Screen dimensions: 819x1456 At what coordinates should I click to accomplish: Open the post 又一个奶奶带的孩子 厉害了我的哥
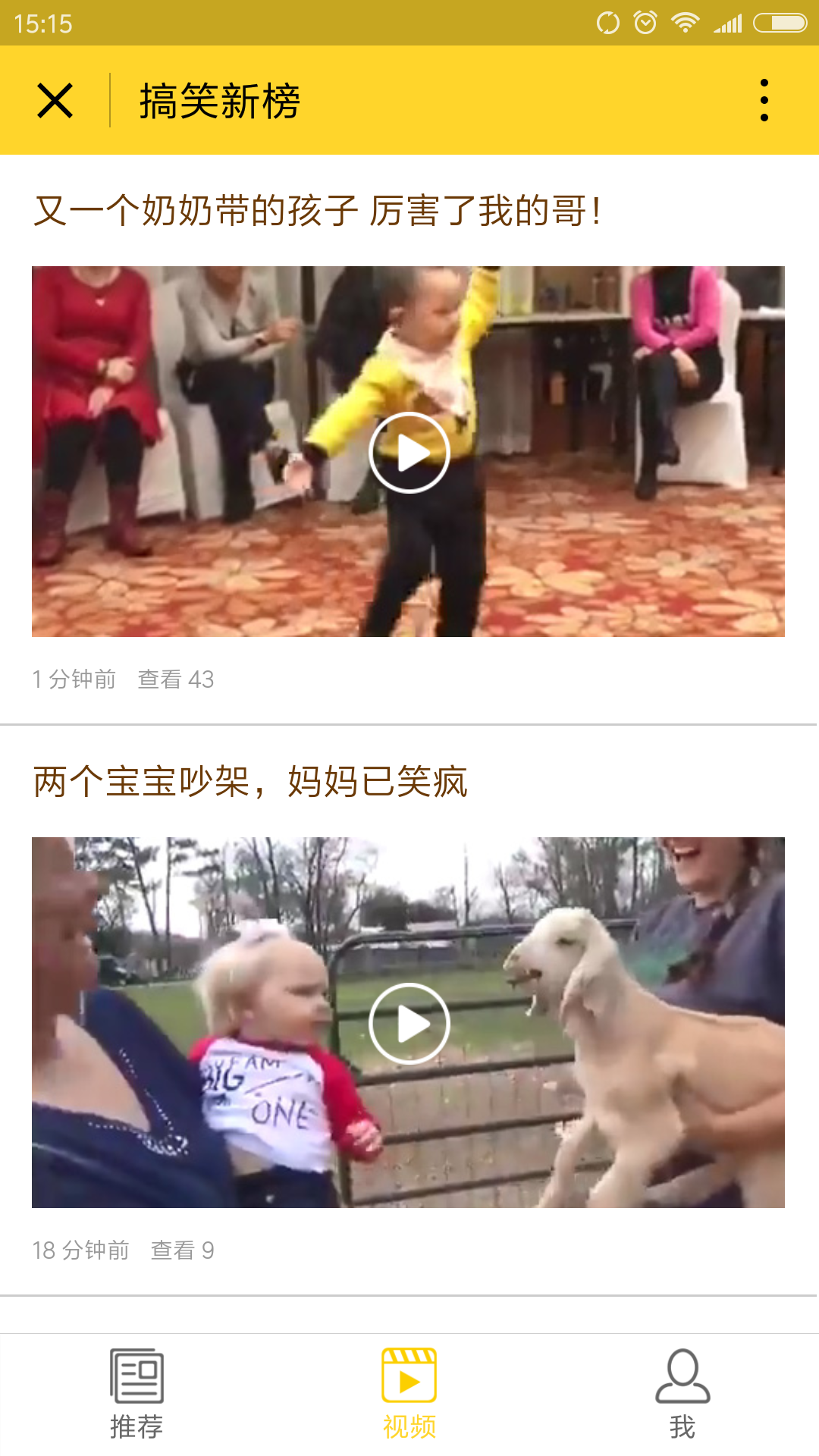[317, 211]
